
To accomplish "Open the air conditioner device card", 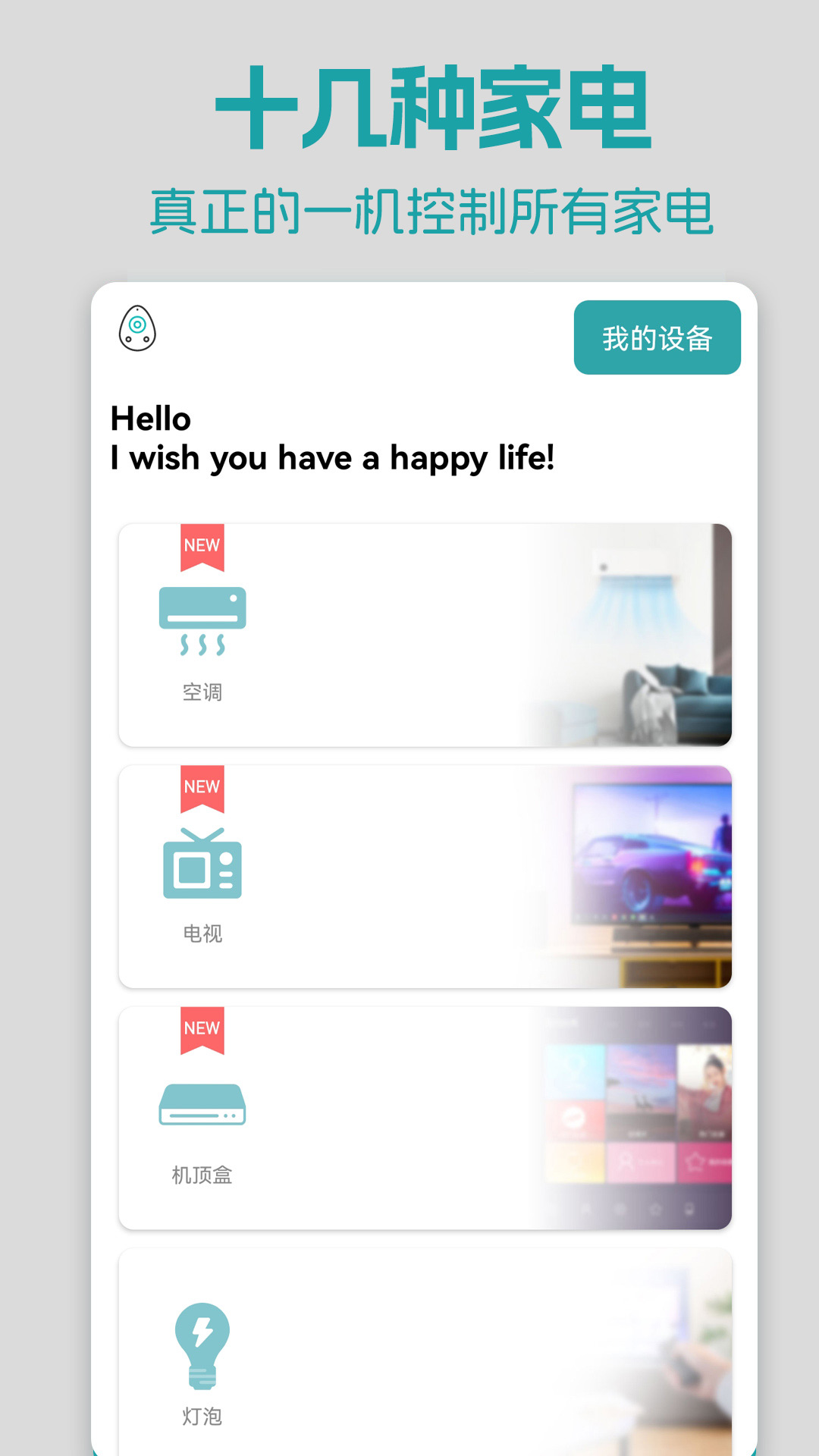I will click(425, 635).
